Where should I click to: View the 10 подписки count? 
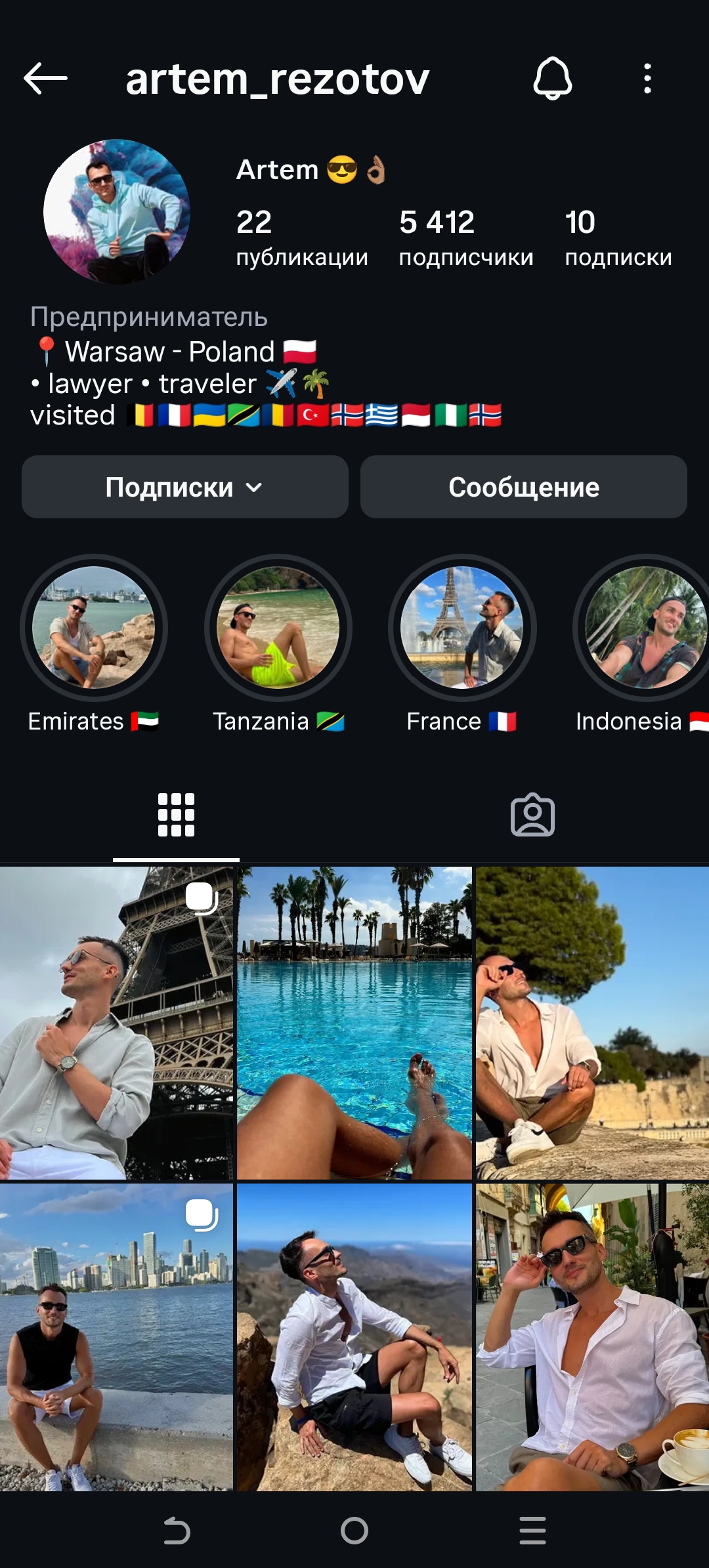point(620,237)
